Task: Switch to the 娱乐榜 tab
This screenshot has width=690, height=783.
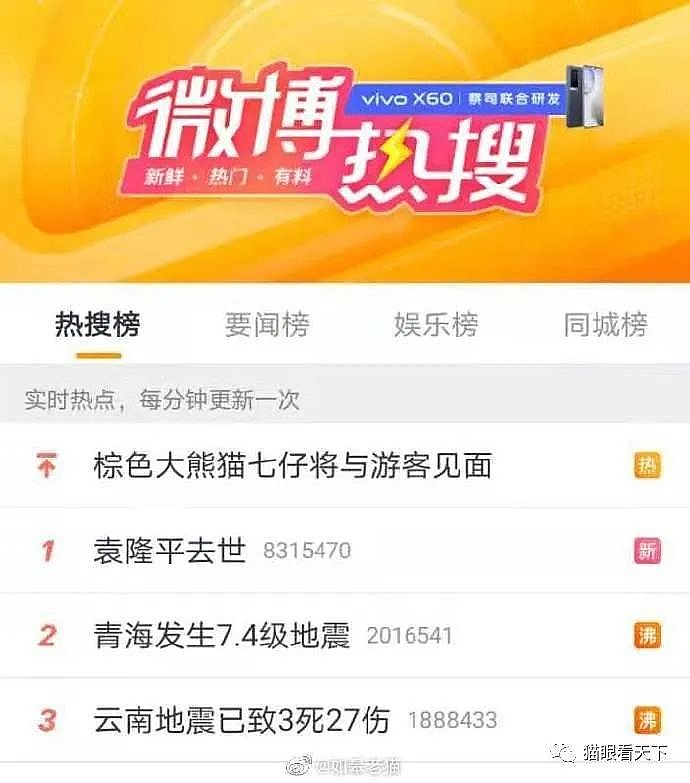Action: click(436, 325)
